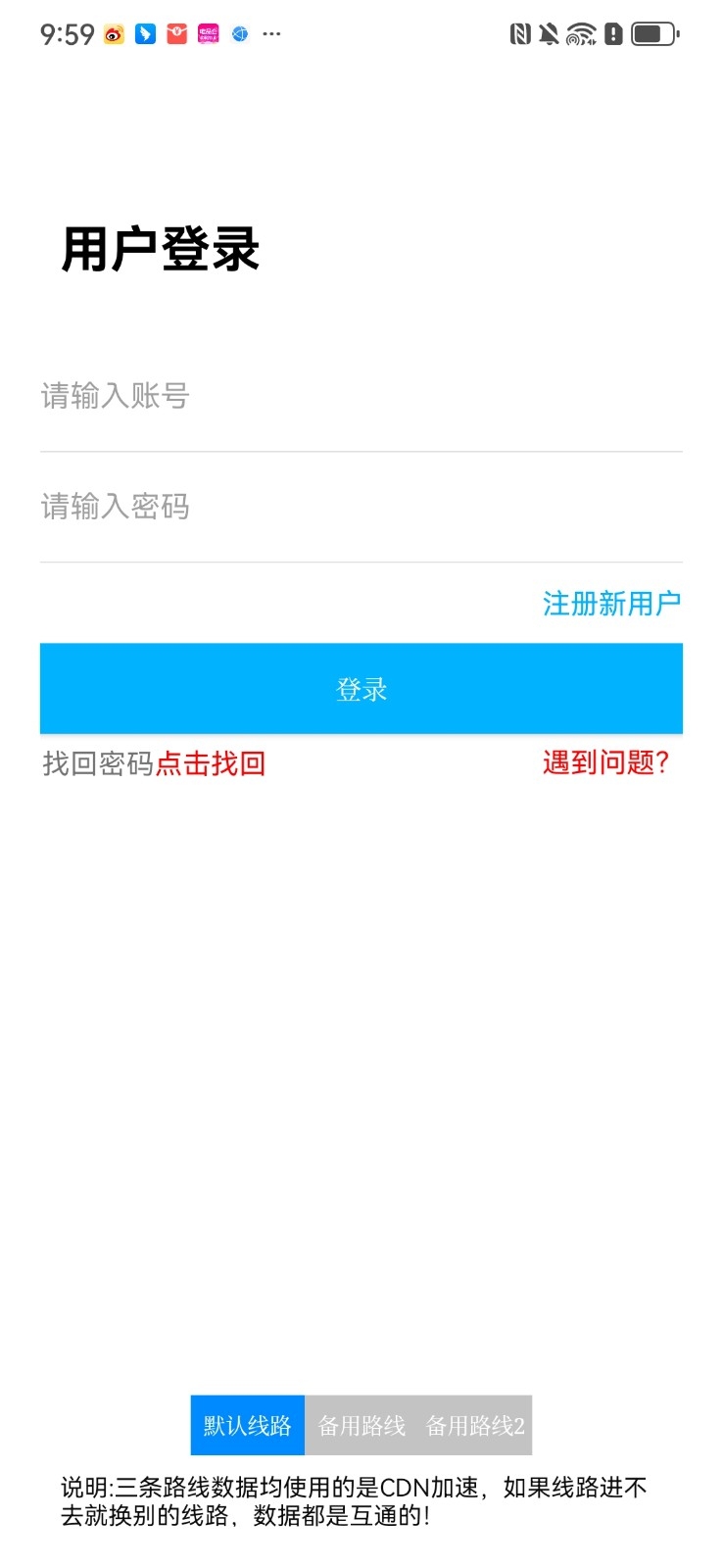Open the 遇到问题? help link
The width and height of the screenshot is (723, 1568).
click(x=606, y=762)
